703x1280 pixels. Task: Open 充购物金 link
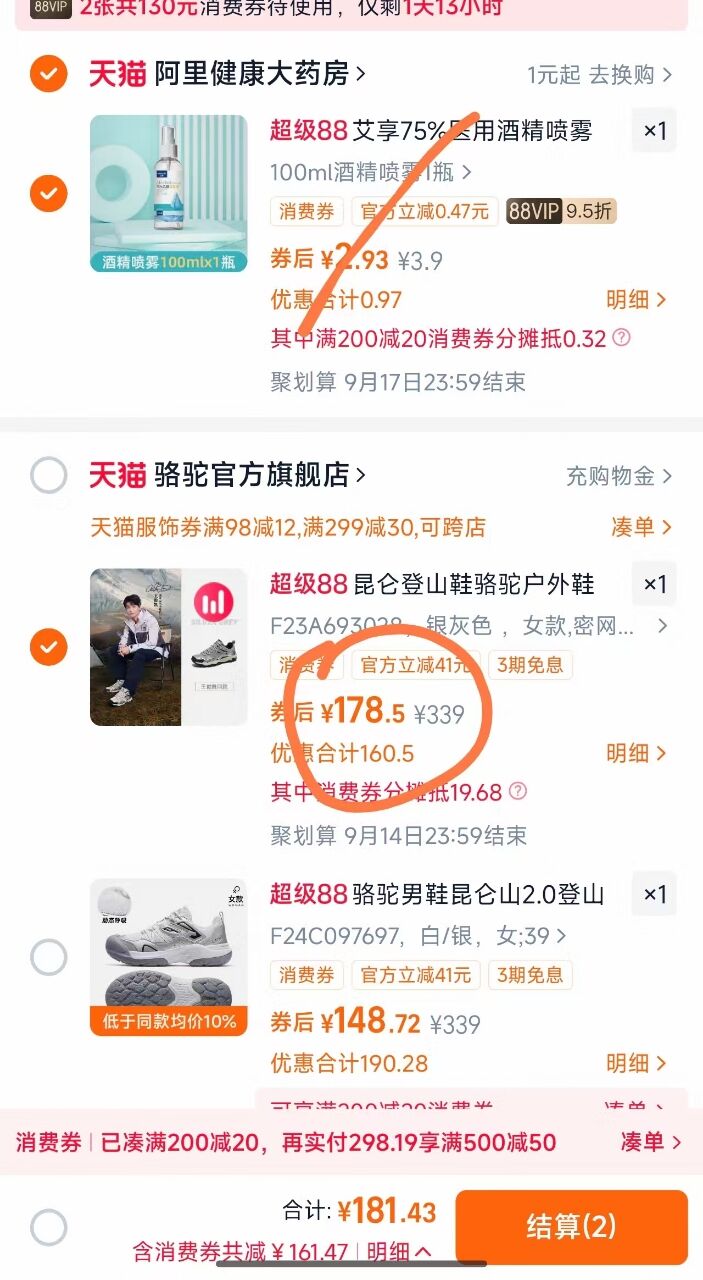619,476
